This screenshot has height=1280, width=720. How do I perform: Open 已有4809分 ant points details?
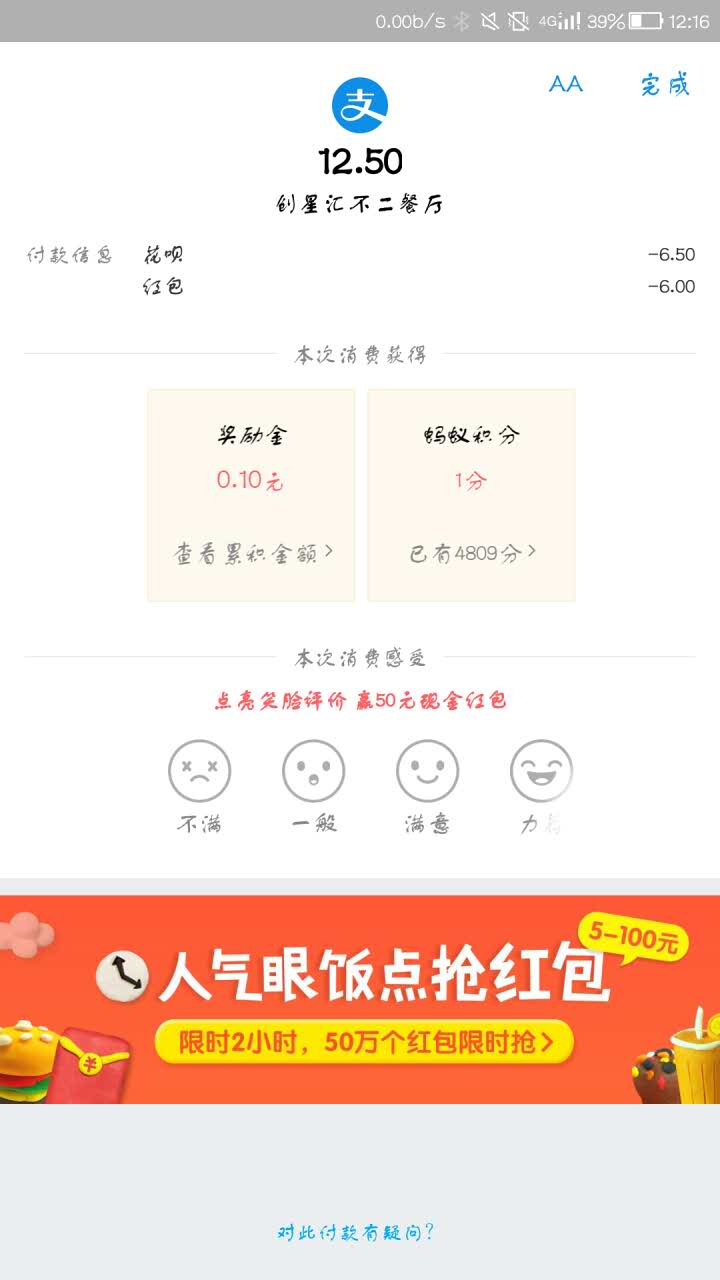(x=473, y=553)
